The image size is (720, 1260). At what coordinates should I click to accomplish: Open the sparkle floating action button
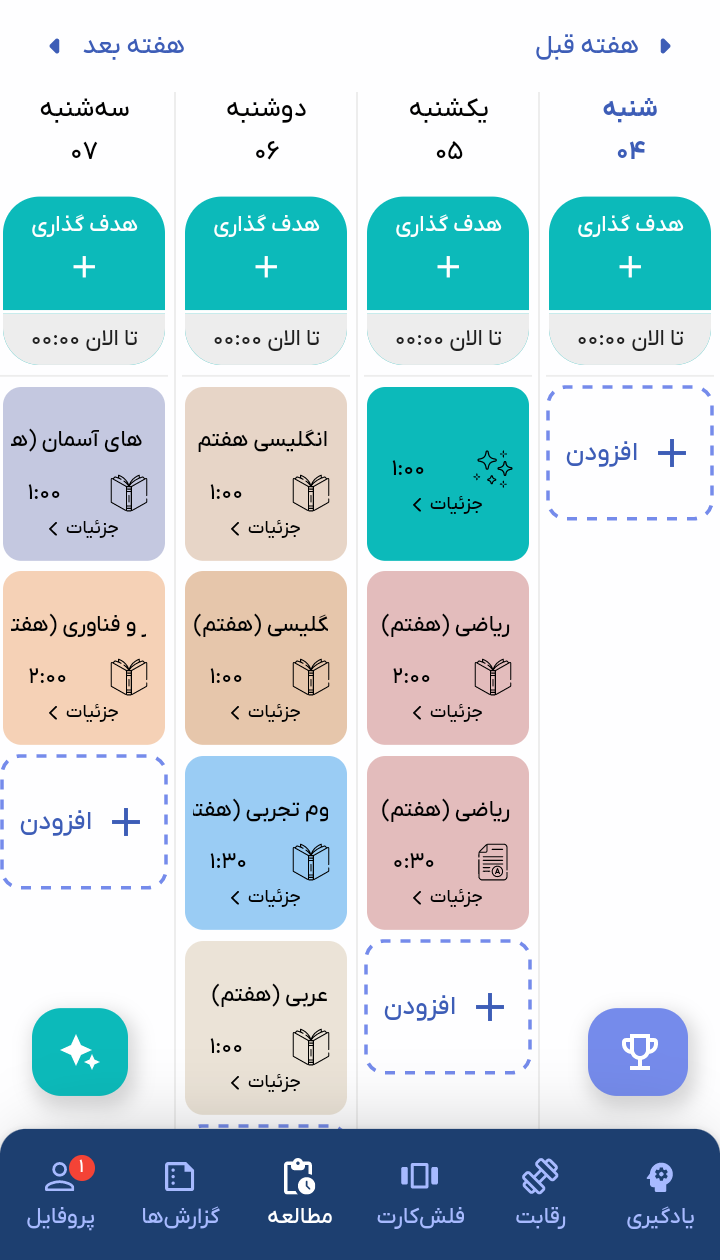click(80, 1052)
